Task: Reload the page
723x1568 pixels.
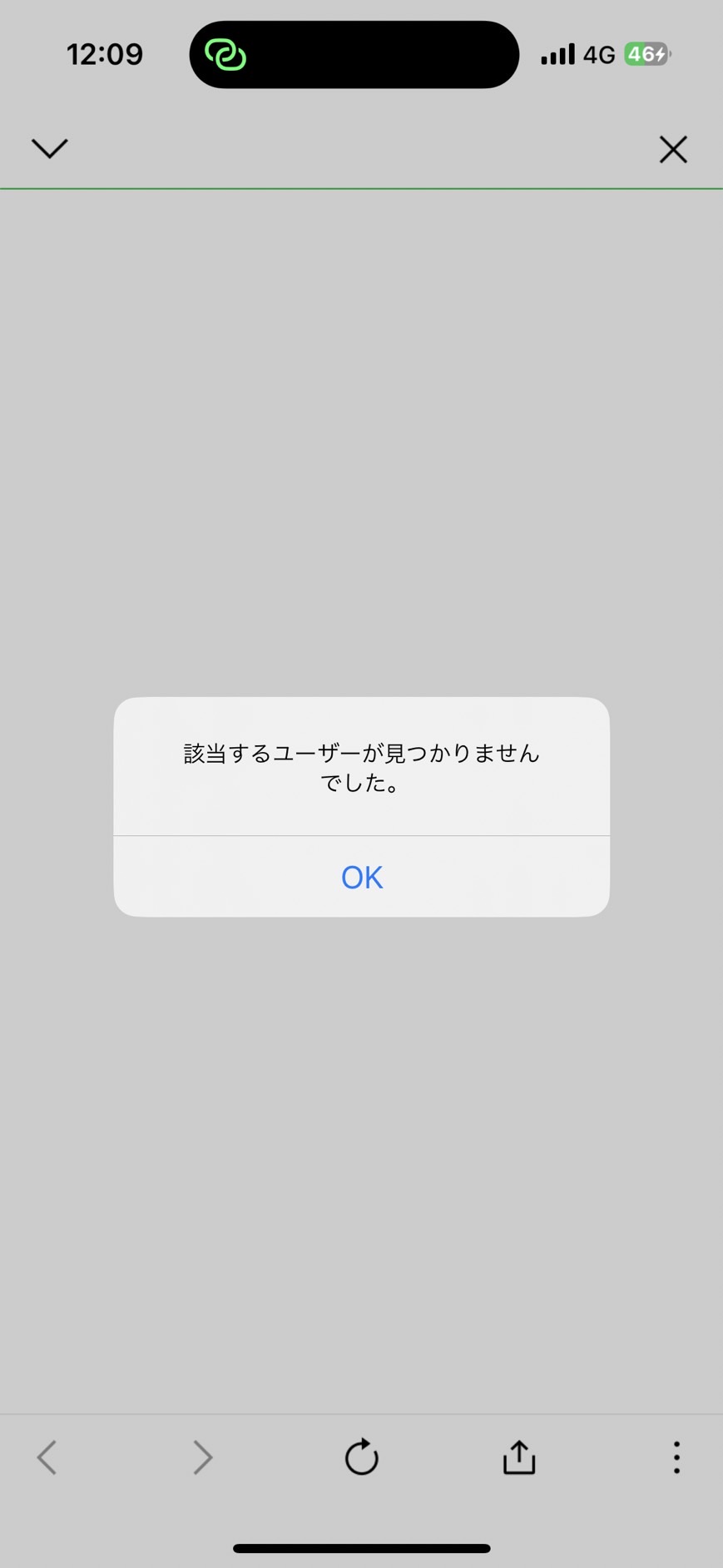Action: point(361,1457)
